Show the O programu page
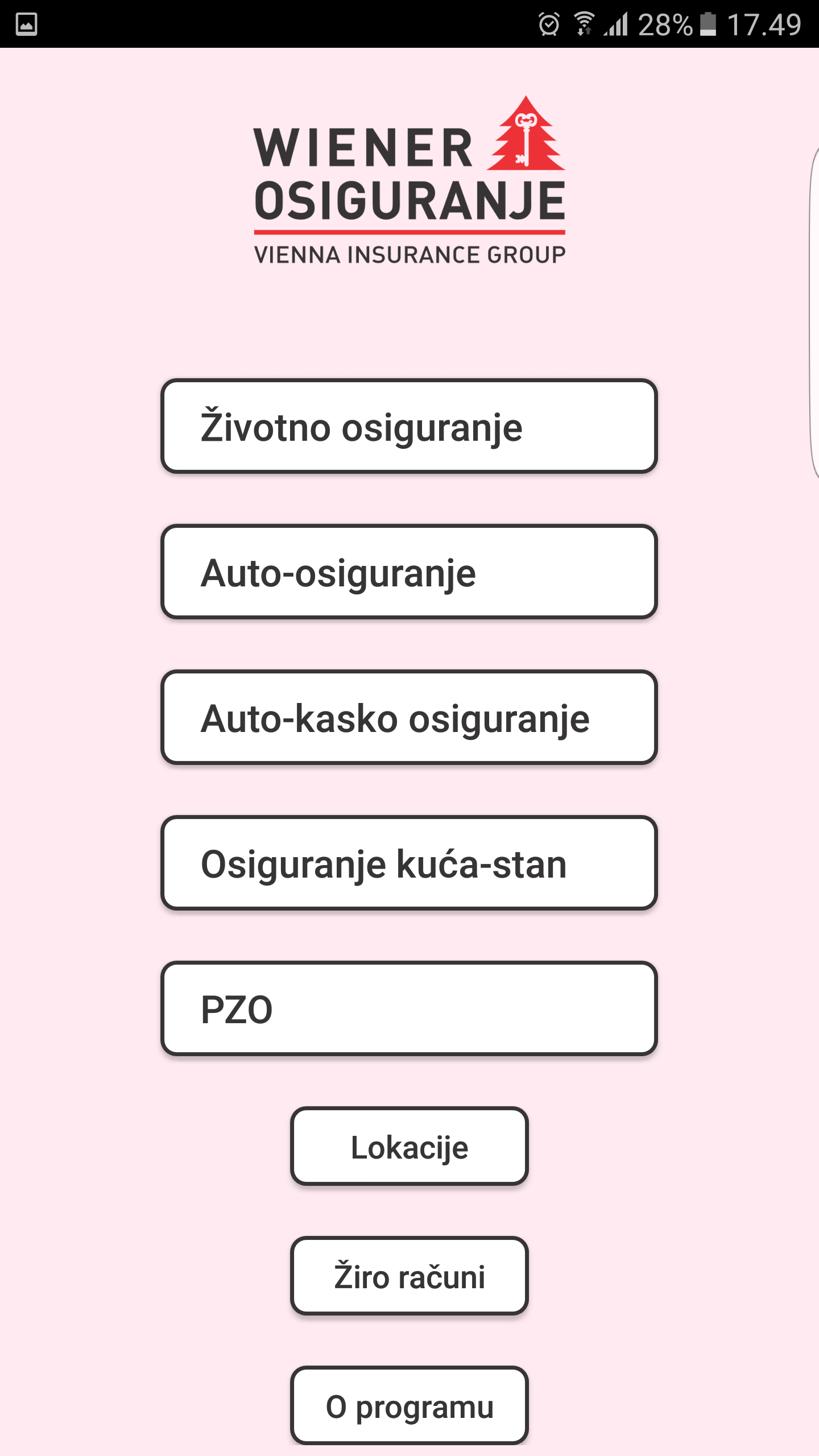 pyautogui.click(x=409, y=1406)
